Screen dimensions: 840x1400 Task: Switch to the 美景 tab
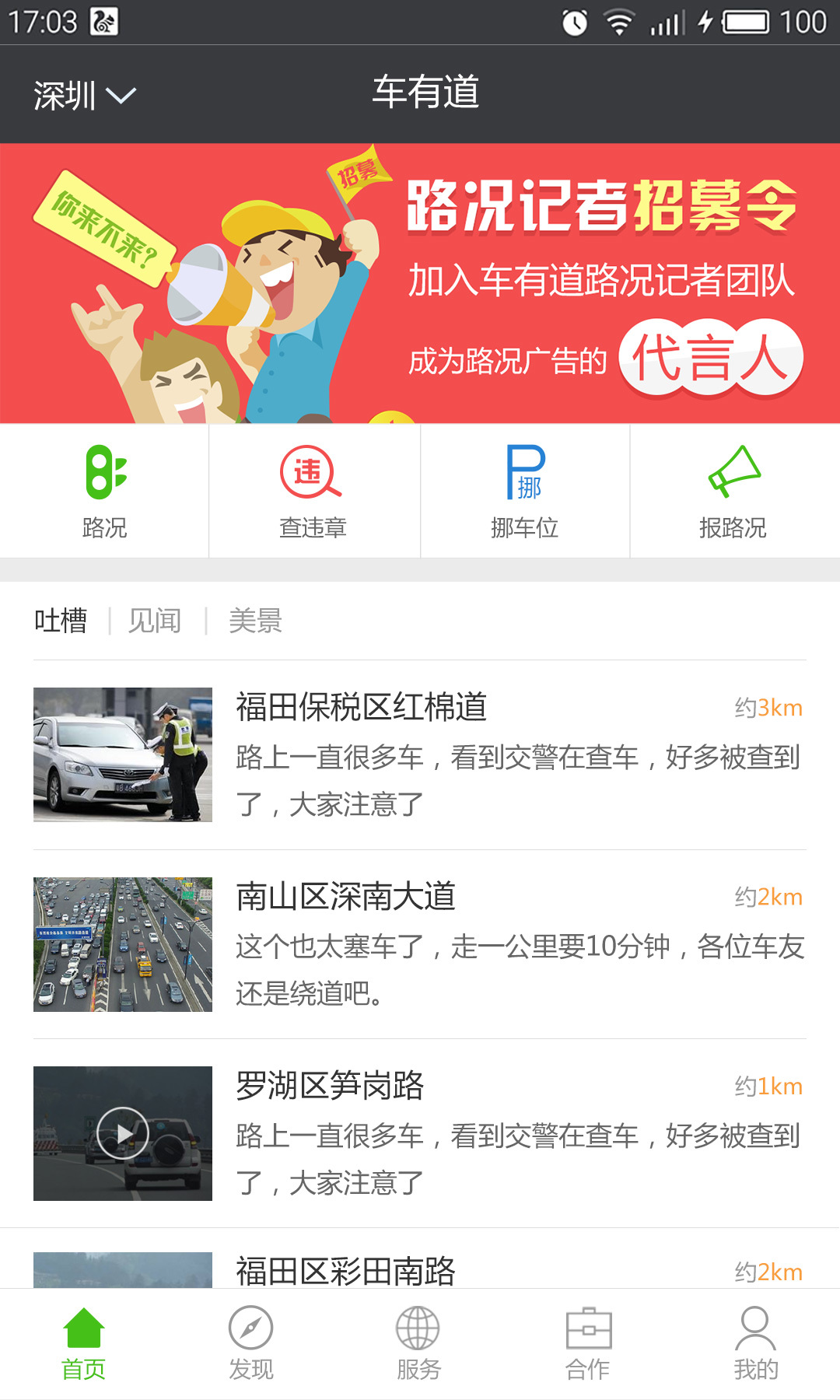coord(255,621)
